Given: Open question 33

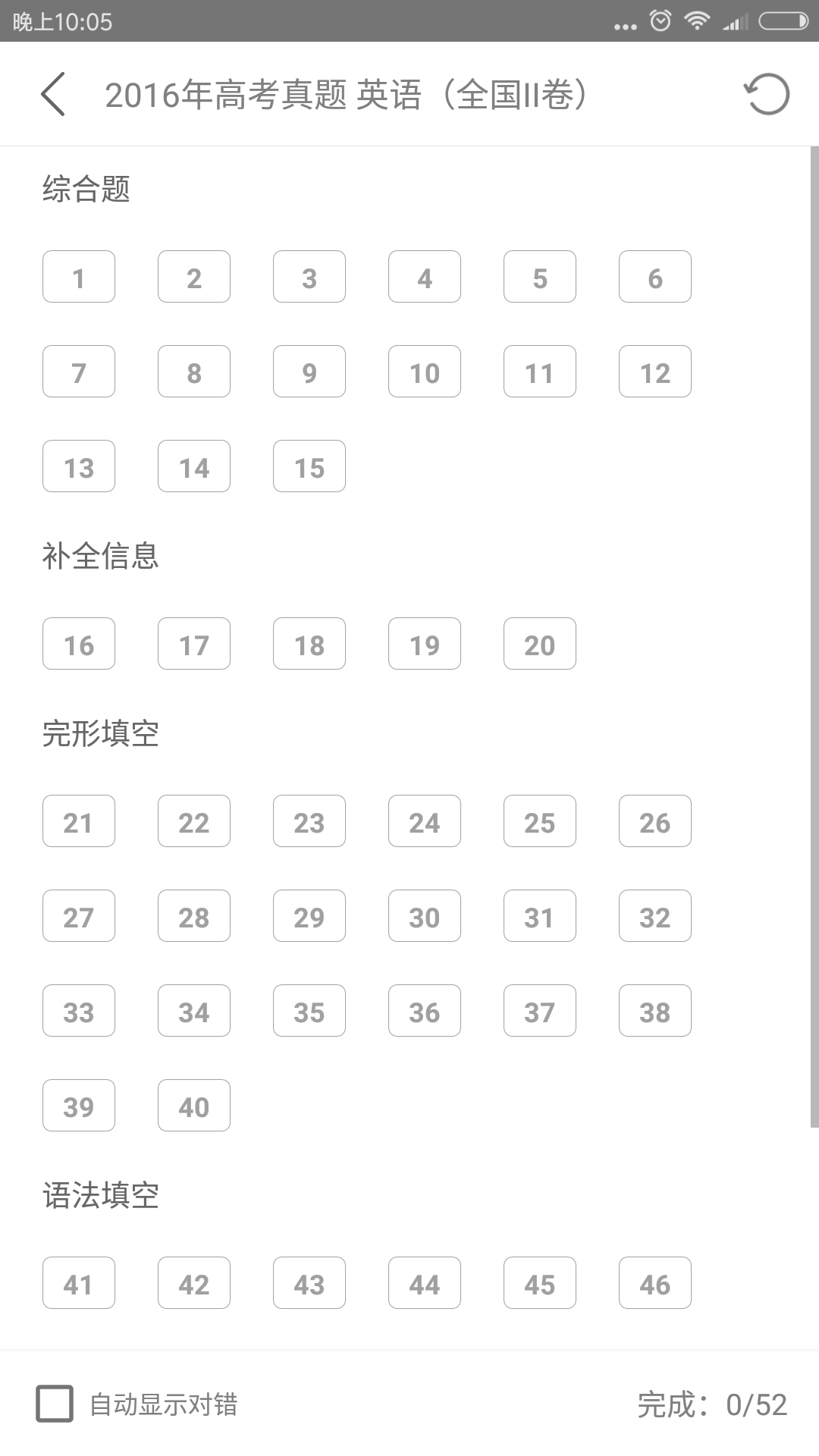Looking at the screenshot, I should 79,1011.
